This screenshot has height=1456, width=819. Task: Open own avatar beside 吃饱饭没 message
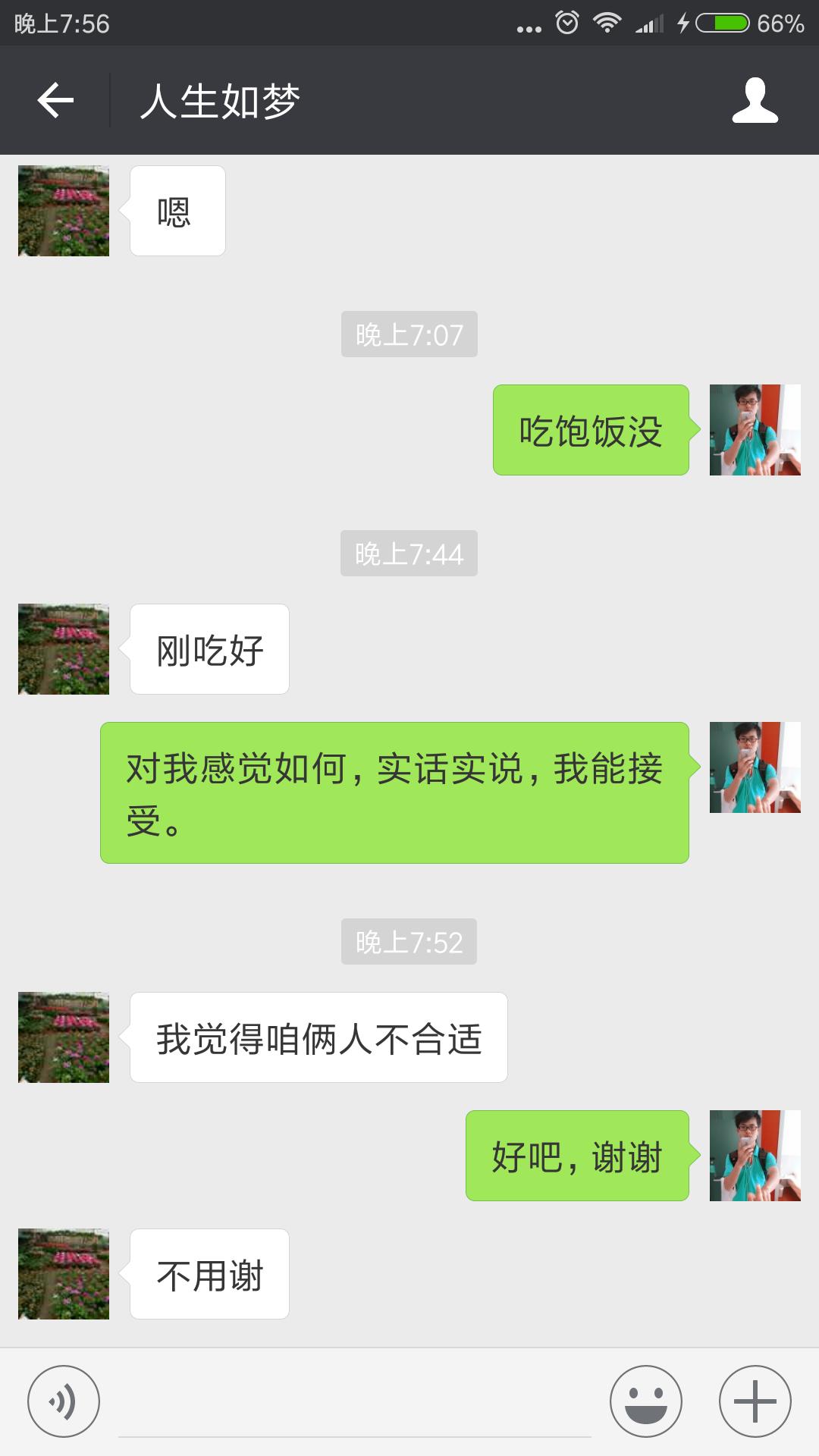[x=755, y=430]
